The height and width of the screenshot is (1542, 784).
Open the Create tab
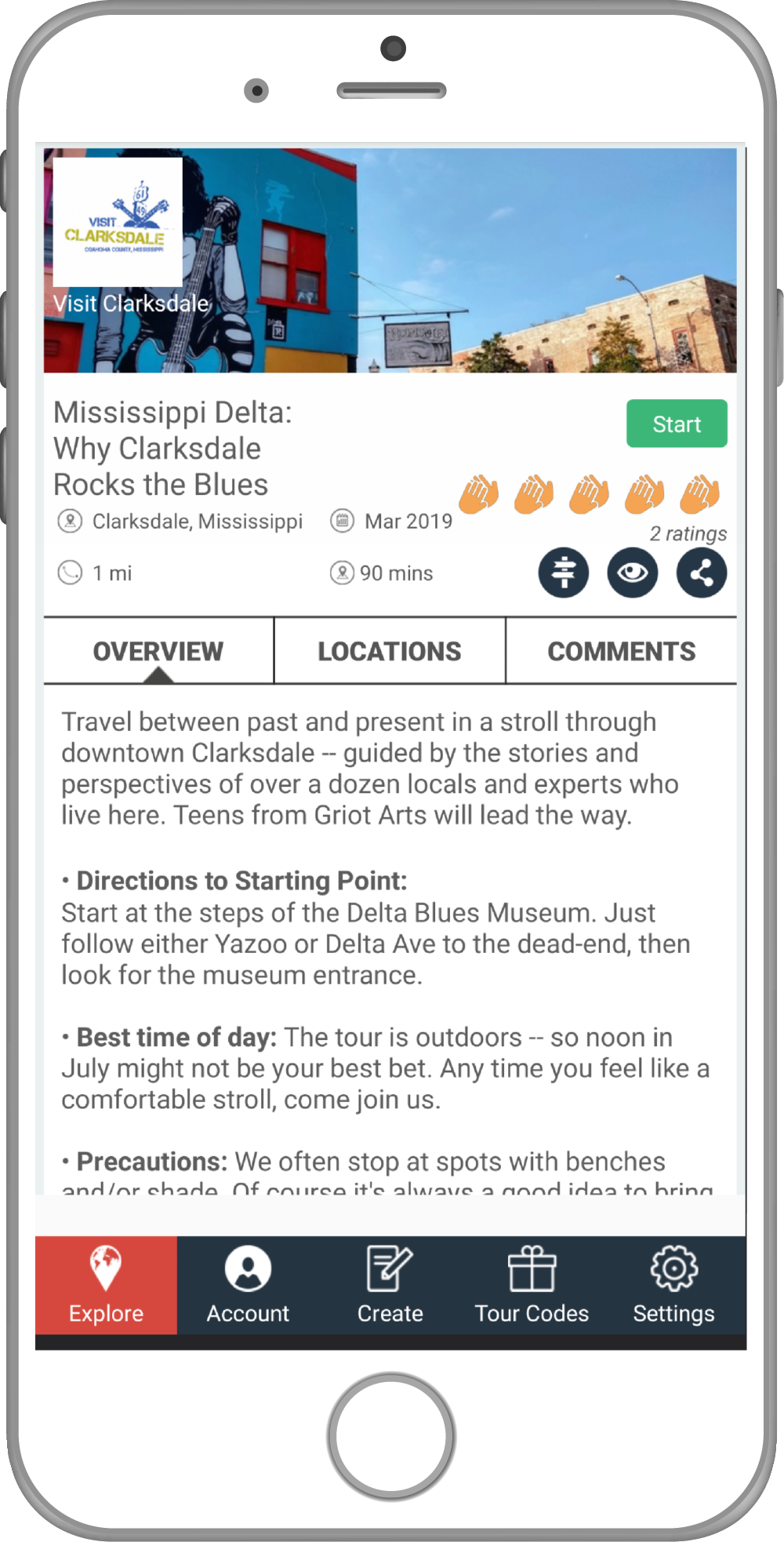[390, 1285]
